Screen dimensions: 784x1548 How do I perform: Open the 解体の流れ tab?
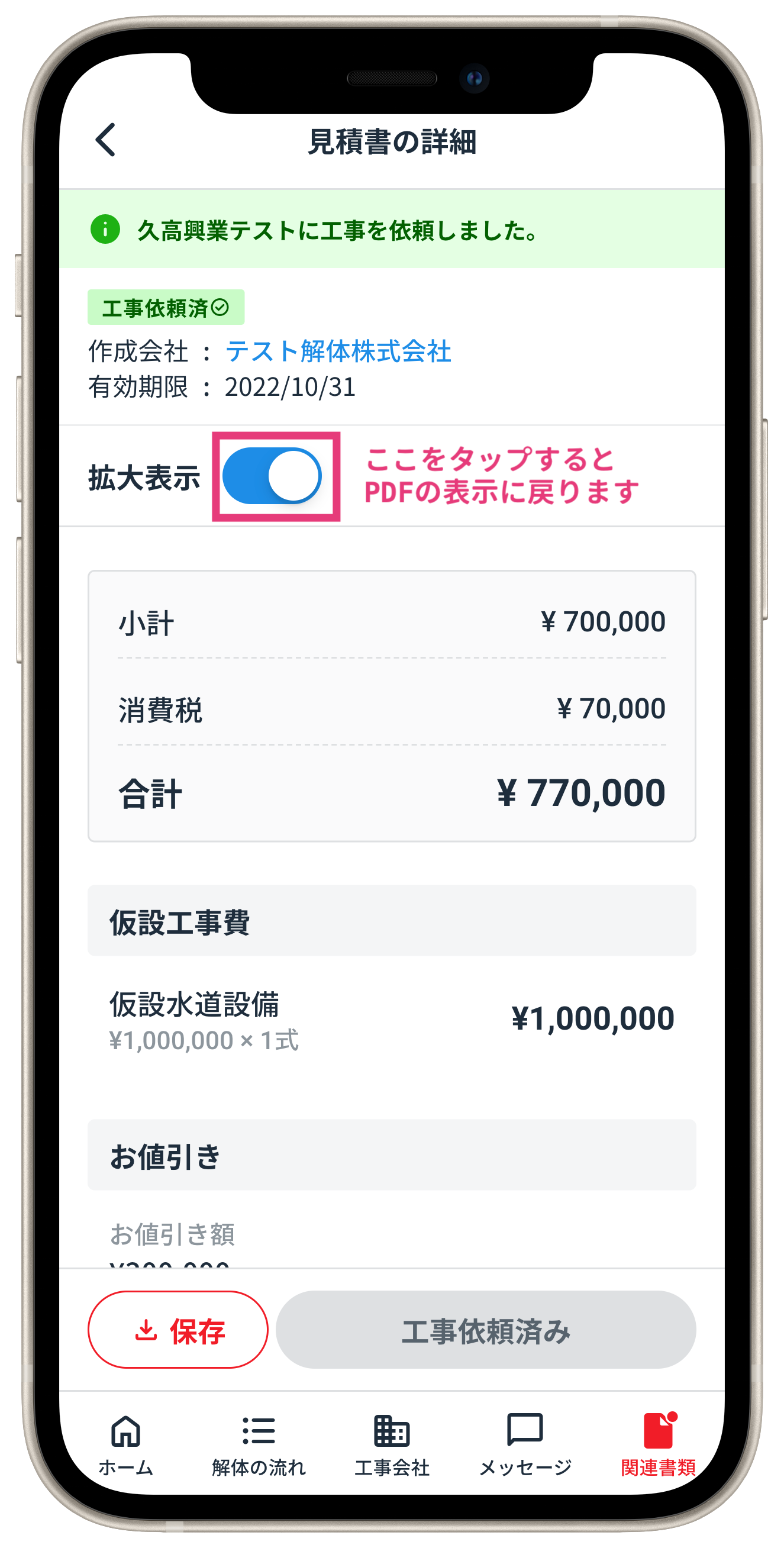pos(259,1443)
